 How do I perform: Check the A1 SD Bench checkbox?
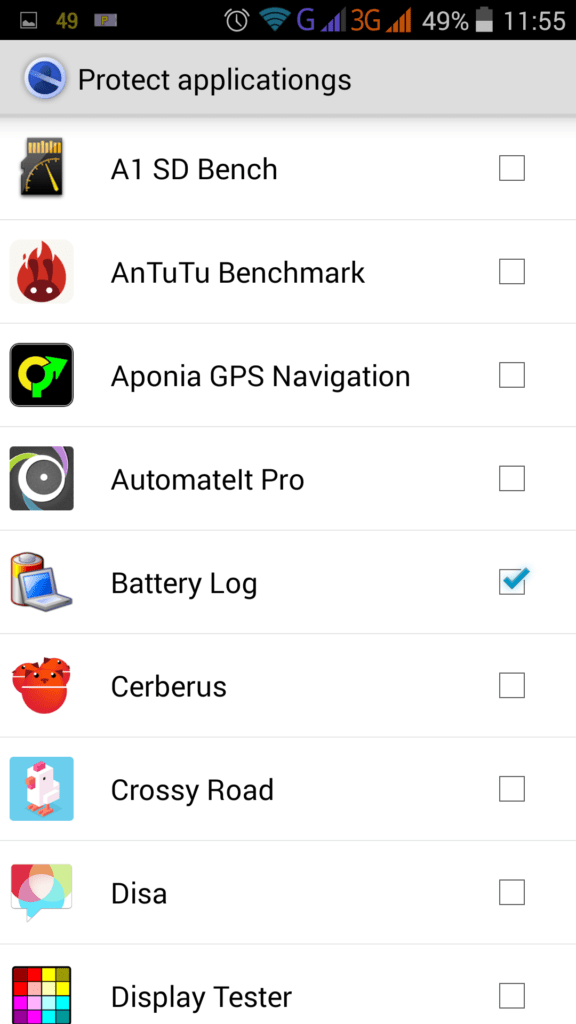click(511, 168)
